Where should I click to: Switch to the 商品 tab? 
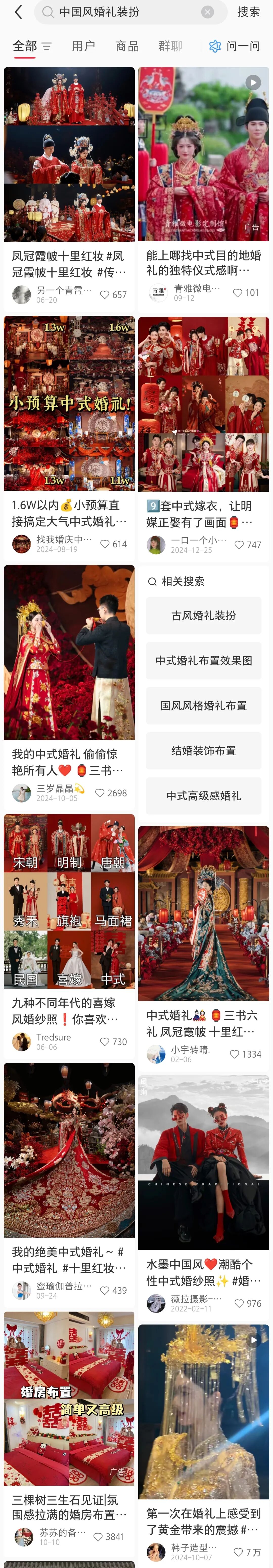(127, 46)
